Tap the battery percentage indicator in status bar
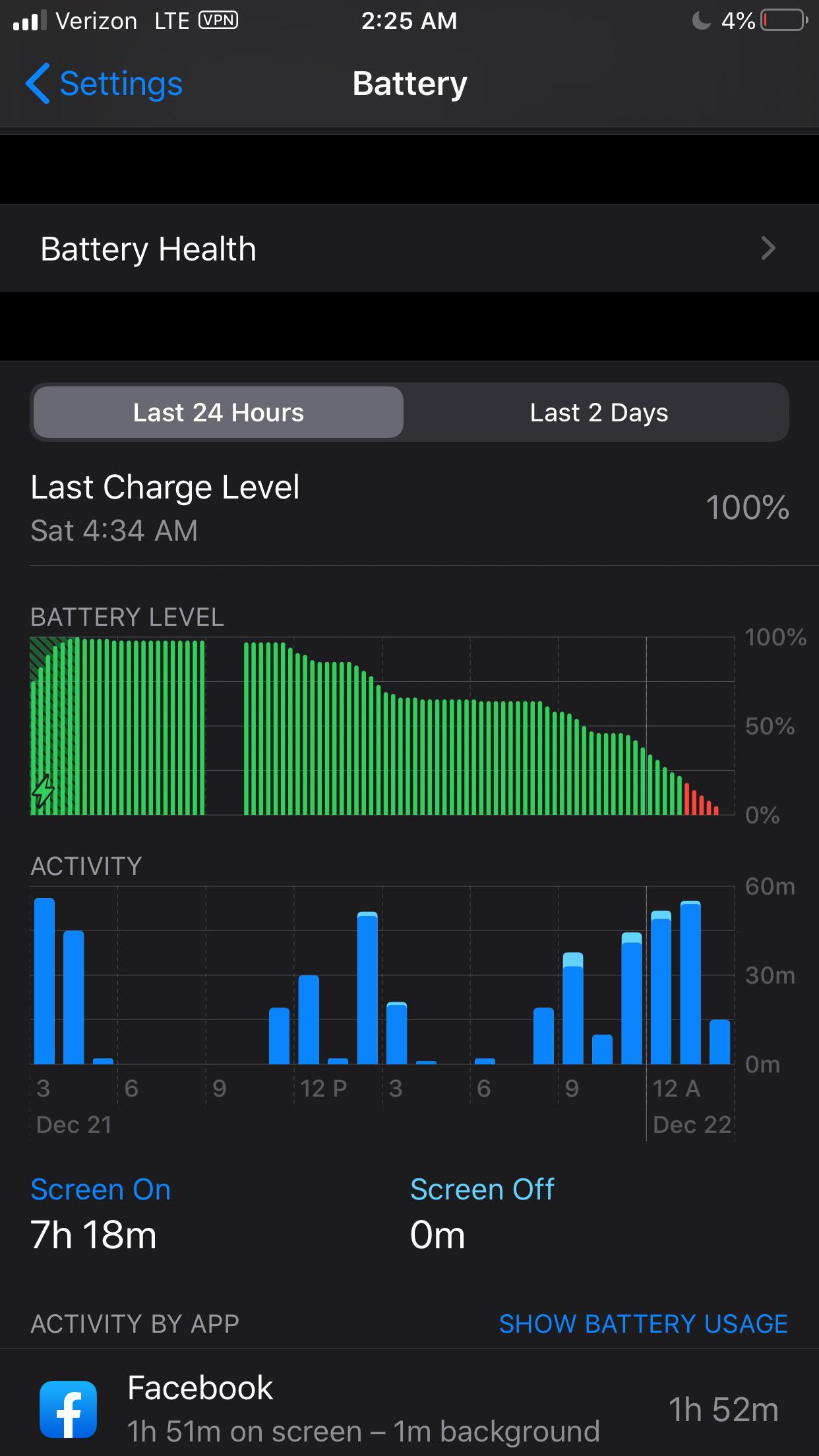819x1456 pixels. tap(740, 20)
